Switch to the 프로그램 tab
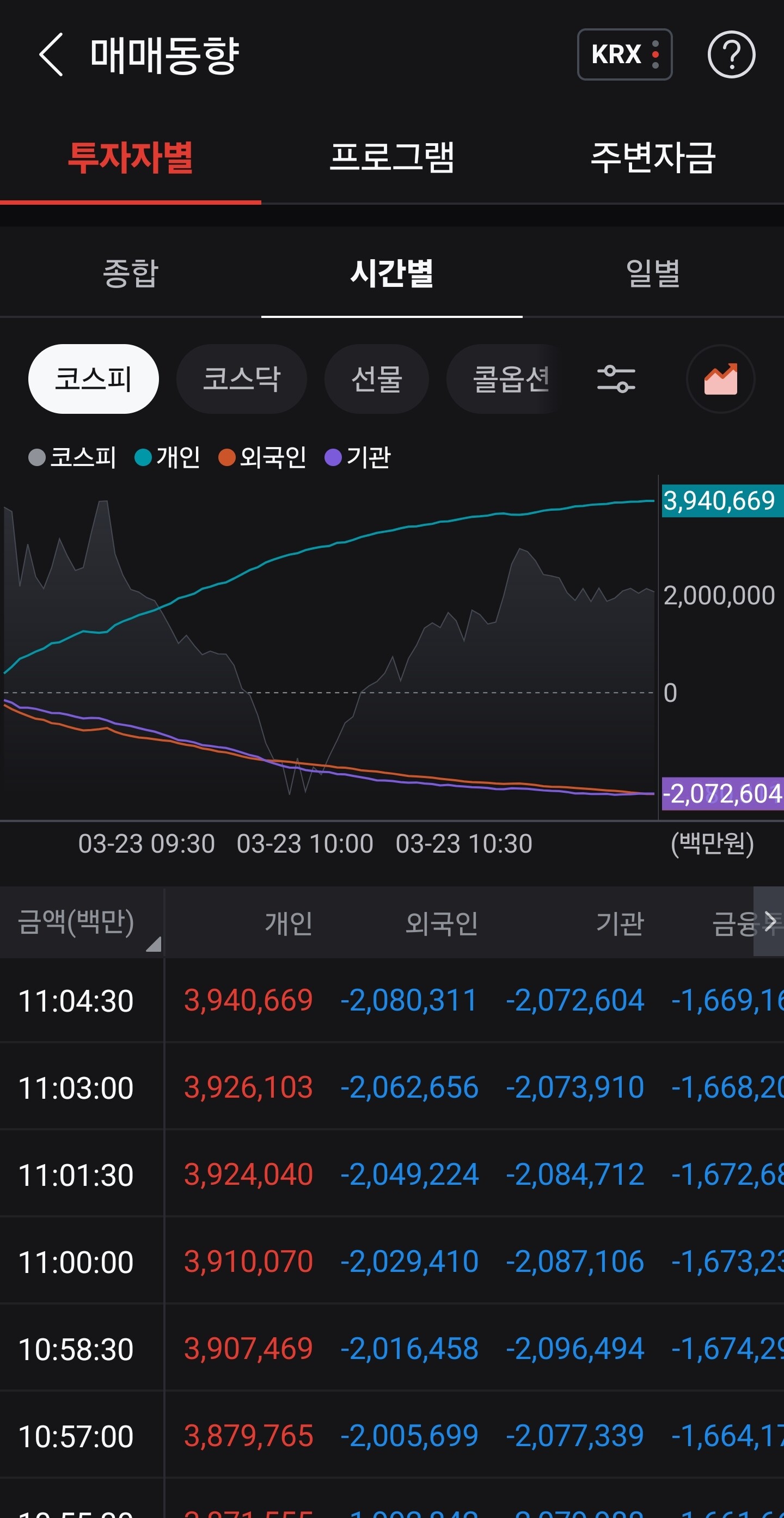The height and width of the screenshot is (1518, 784). tap(391, 158)
